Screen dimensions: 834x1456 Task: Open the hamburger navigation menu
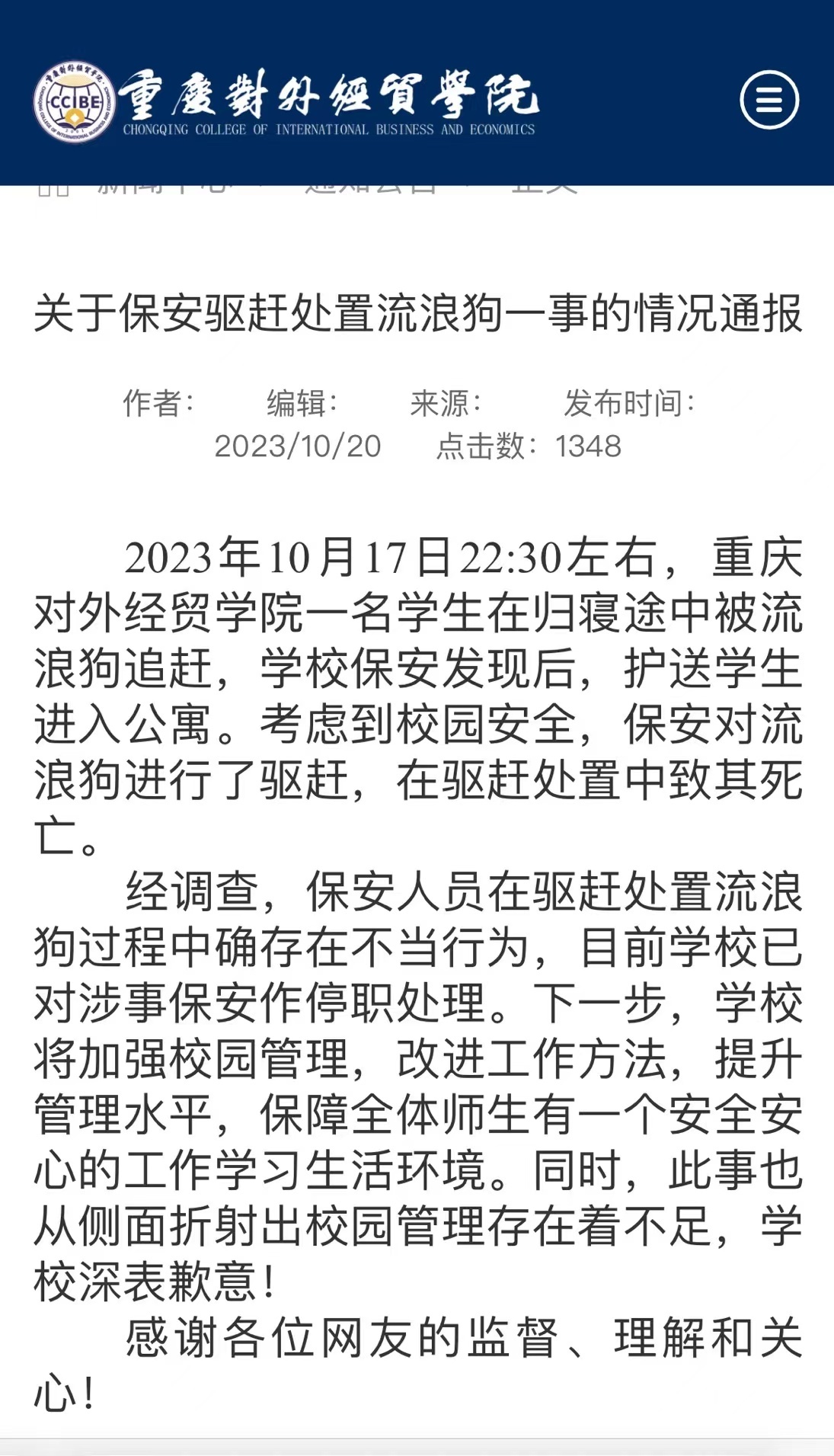tap(768, 100)
